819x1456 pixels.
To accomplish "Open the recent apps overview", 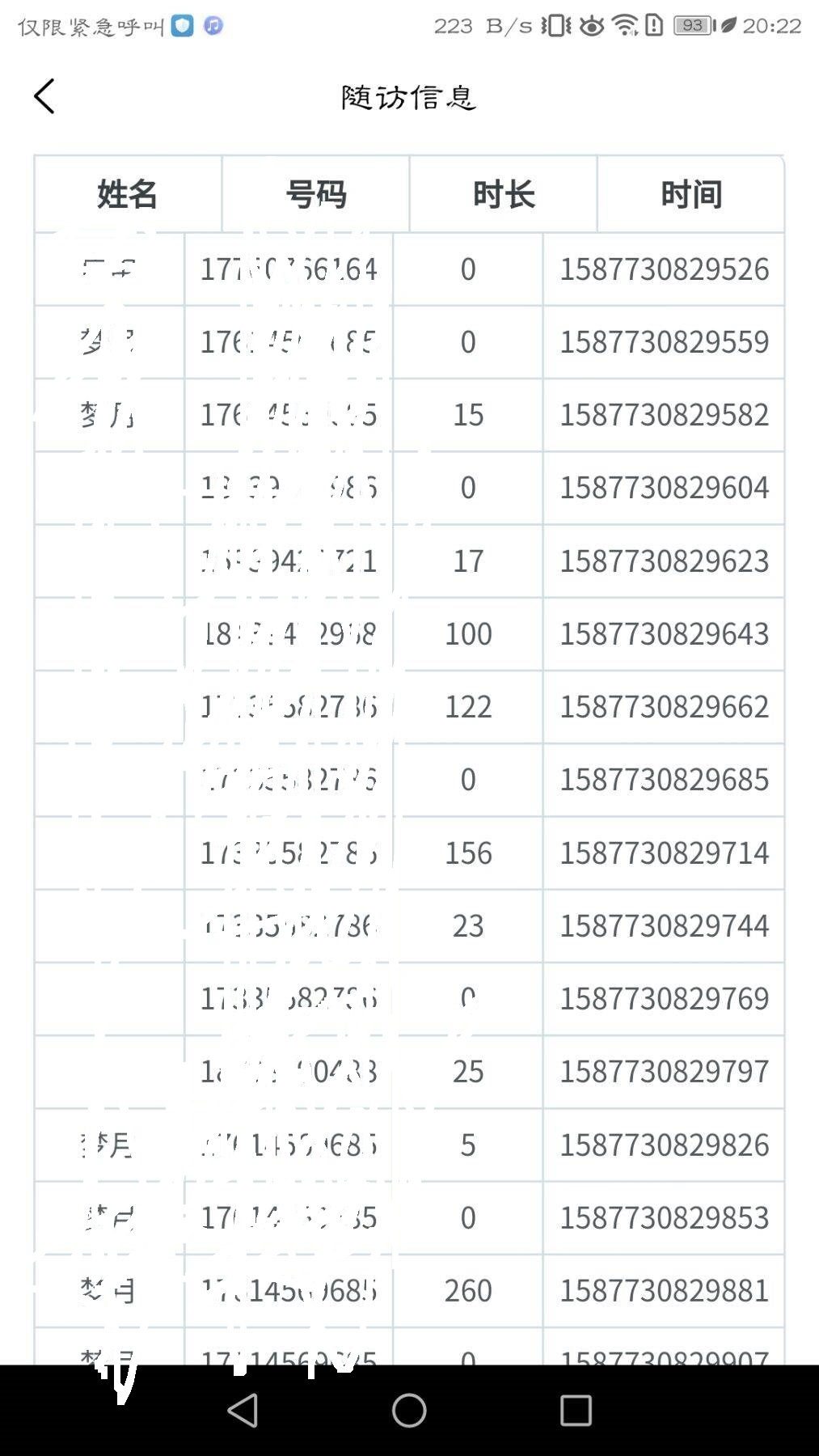I will tap(576, 1411).
